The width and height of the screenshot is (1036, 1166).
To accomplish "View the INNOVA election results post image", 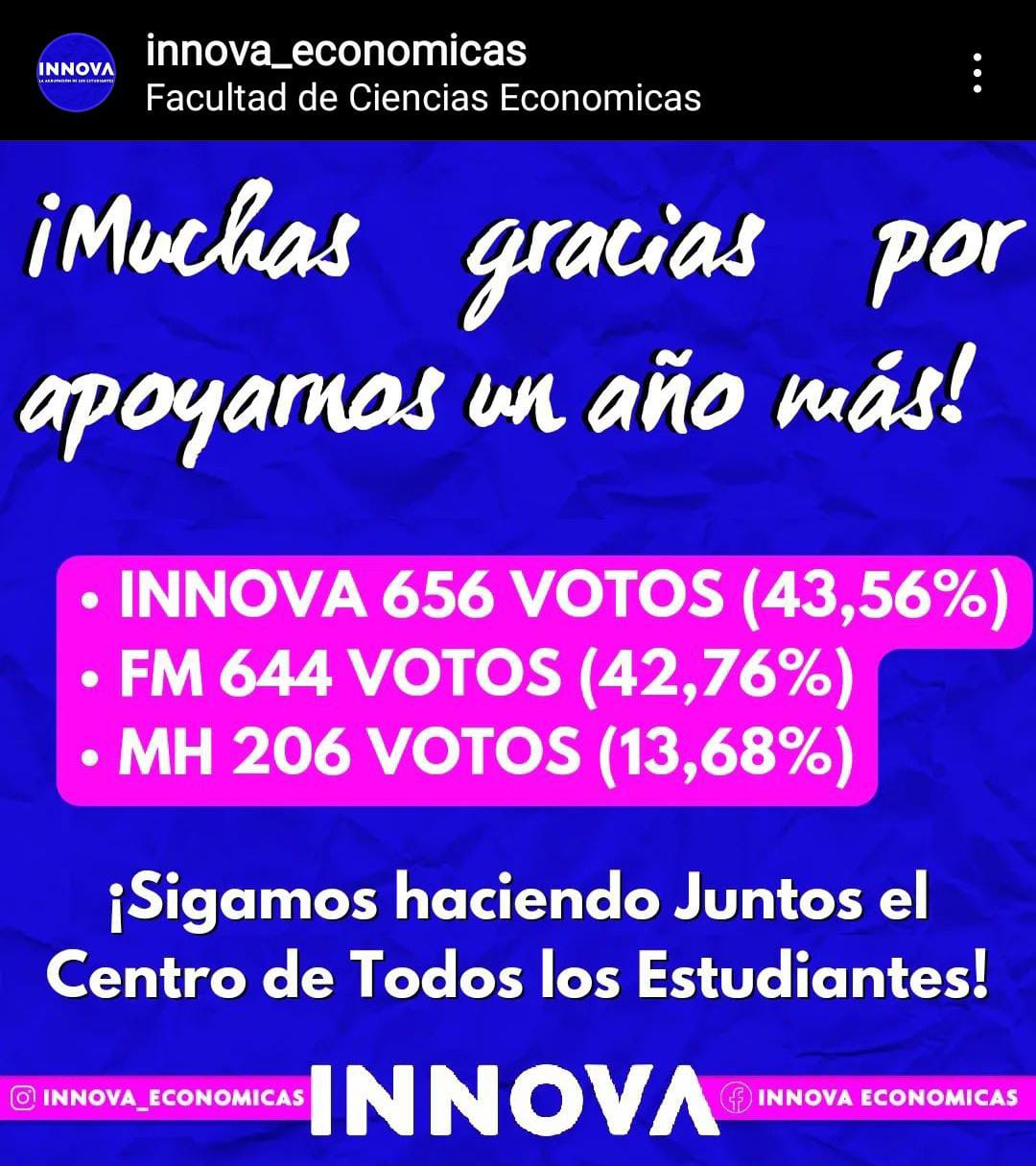I will coord(518,653).
